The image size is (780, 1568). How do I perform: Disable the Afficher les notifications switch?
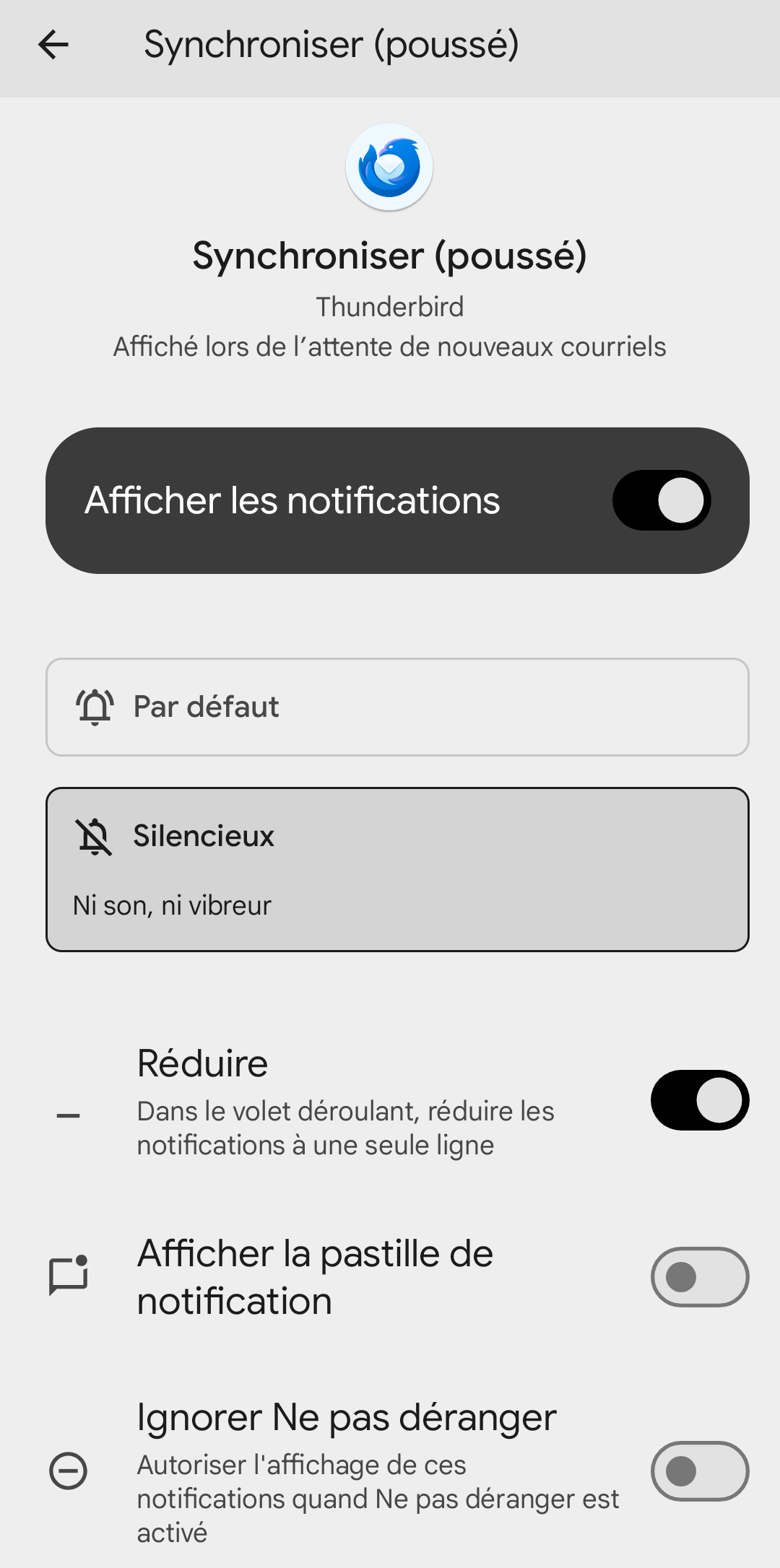coord(661,500)
